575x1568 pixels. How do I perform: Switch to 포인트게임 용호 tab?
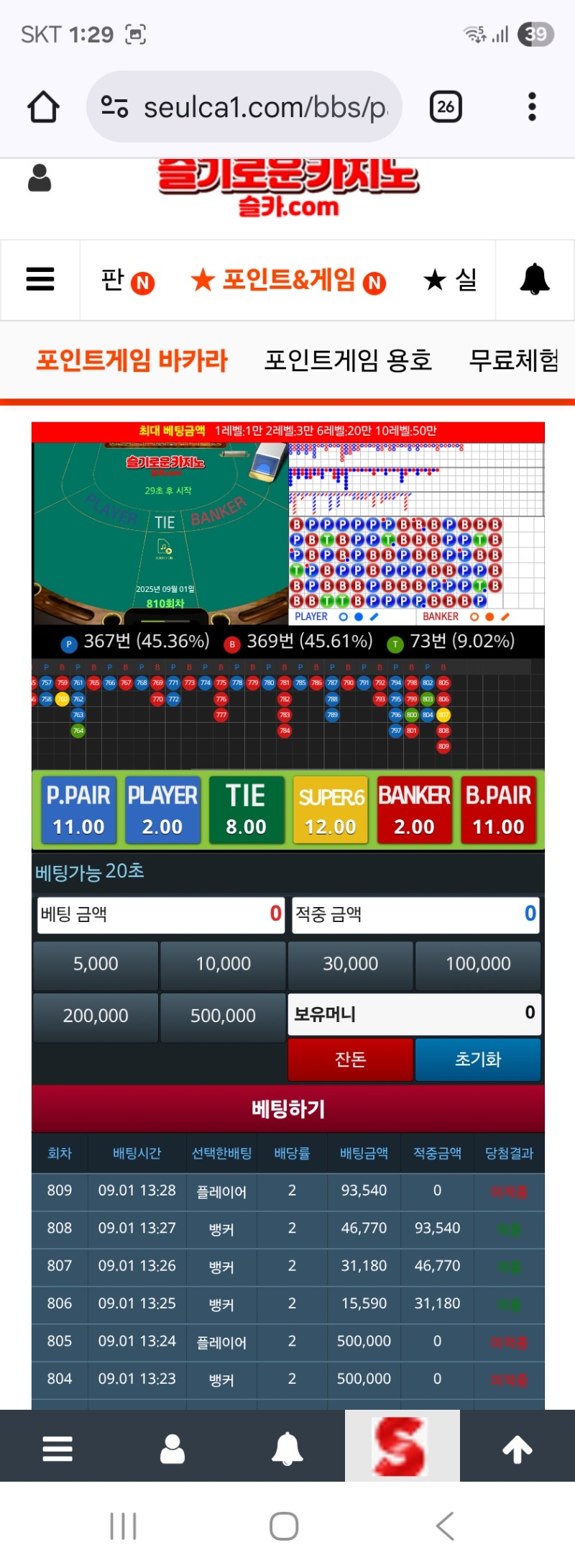[x=348, y=360]
